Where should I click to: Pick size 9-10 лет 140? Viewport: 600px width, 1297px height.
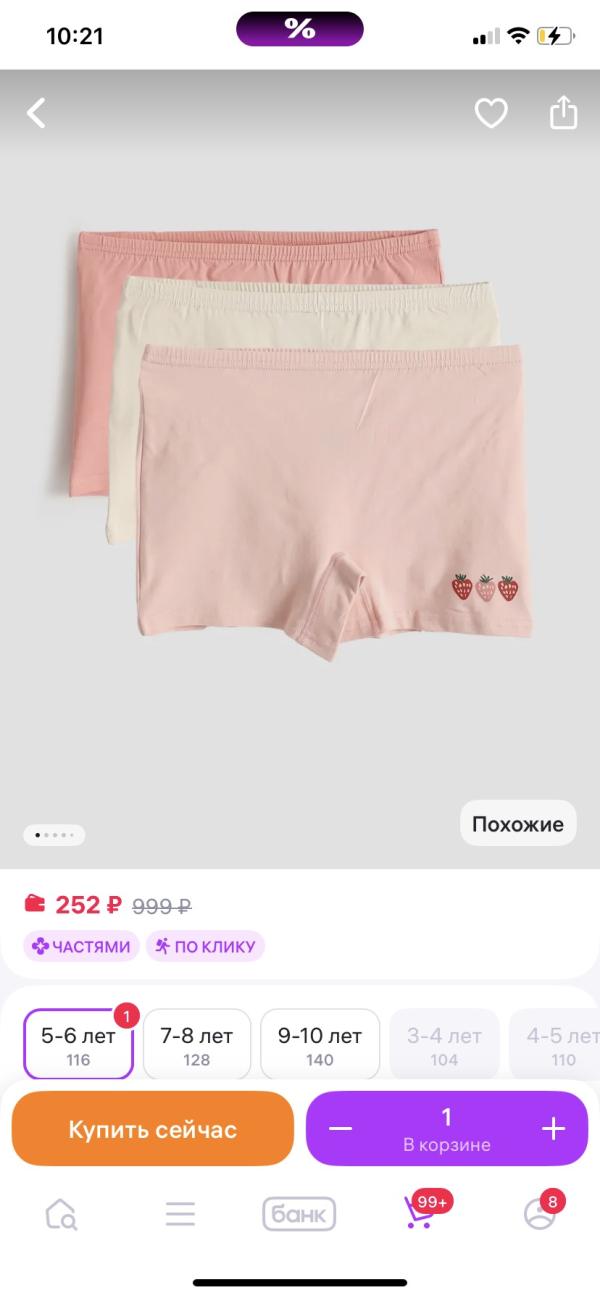click(320, 1045)
